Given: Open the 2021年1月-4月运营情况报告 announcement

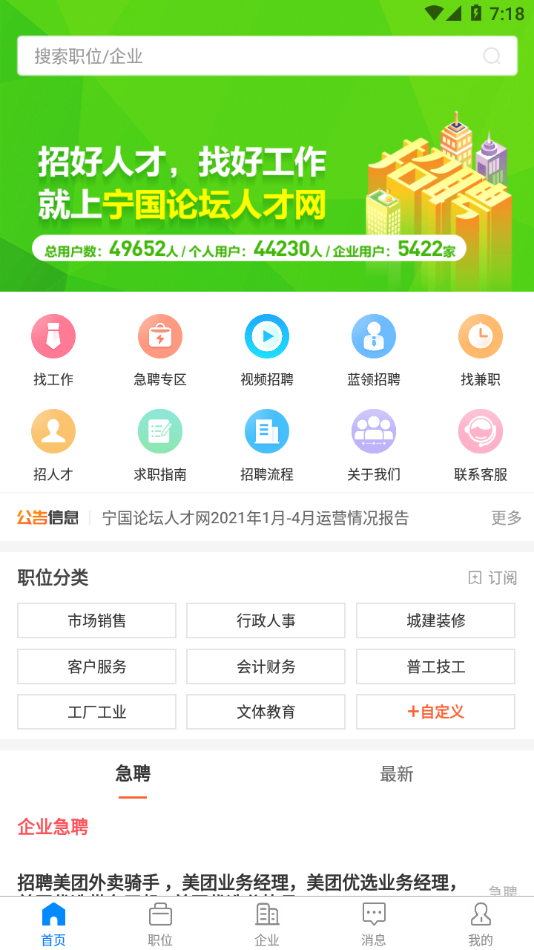Looking at the screenshot, I should pyautogui.click(x=255, y=518).
